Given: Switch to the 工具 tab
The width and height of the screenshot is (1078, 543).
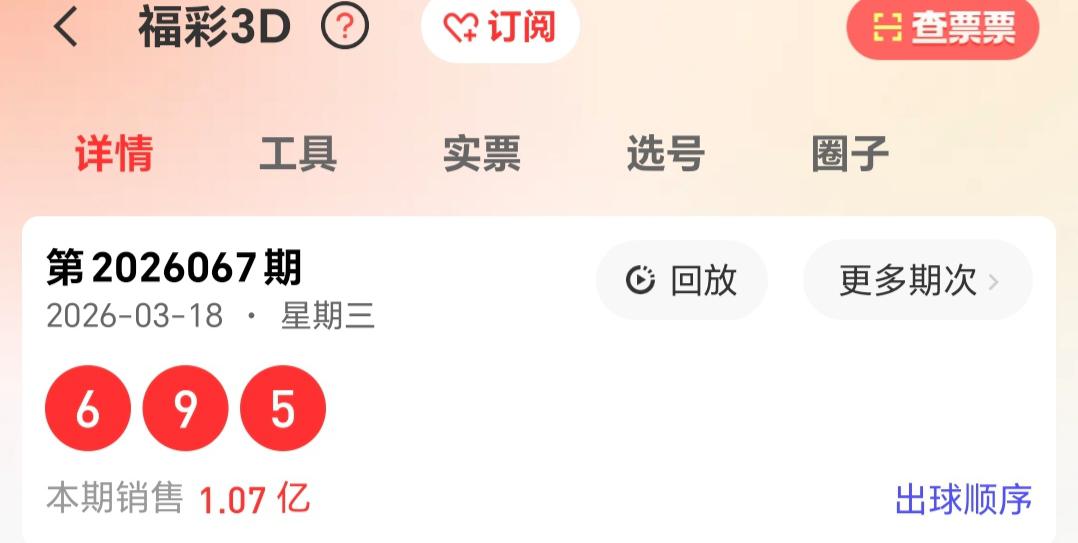Looking at the screenshot, I should coord(298,155).
